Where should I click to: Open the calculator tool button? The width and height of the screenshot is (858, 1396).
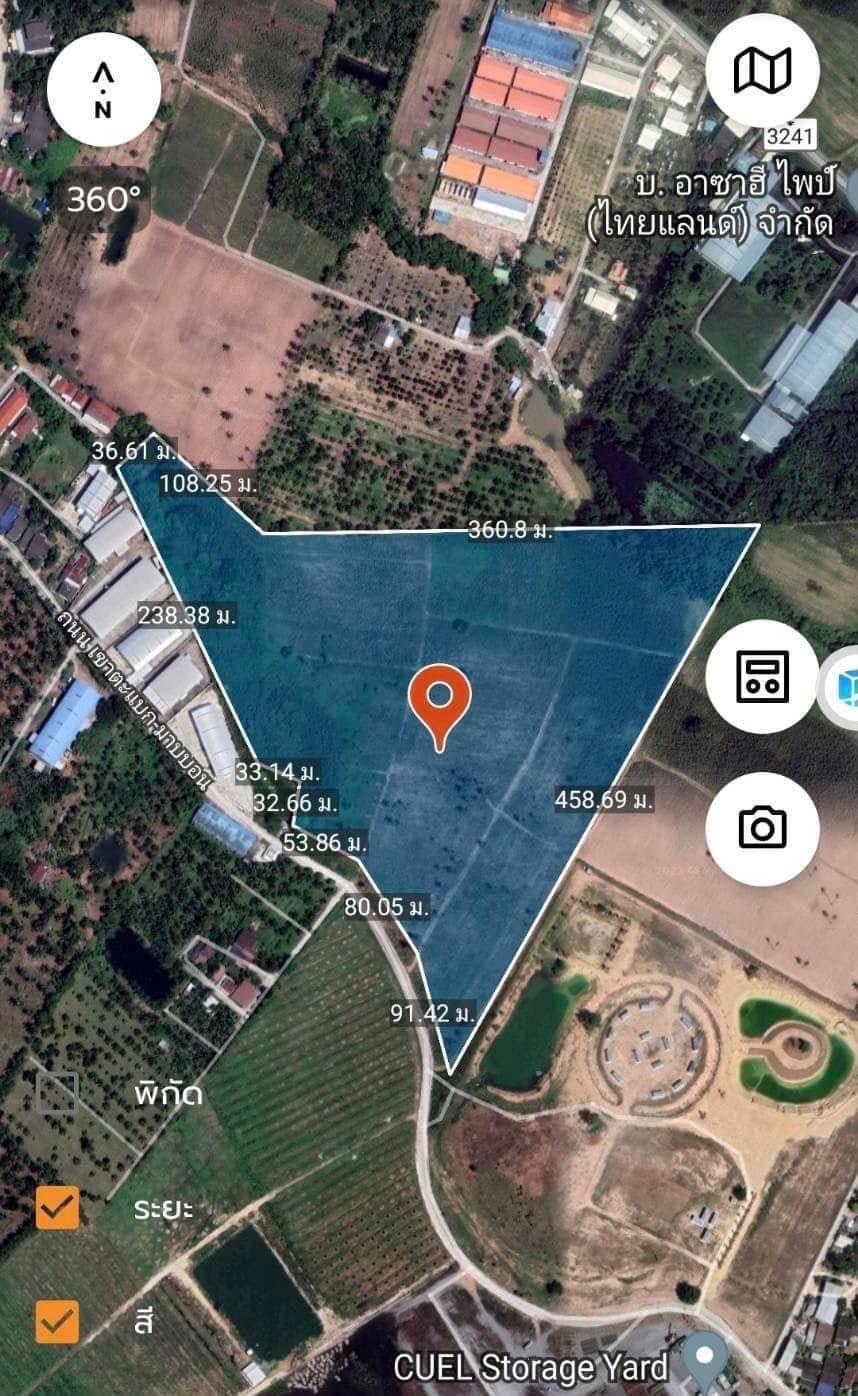762,676
